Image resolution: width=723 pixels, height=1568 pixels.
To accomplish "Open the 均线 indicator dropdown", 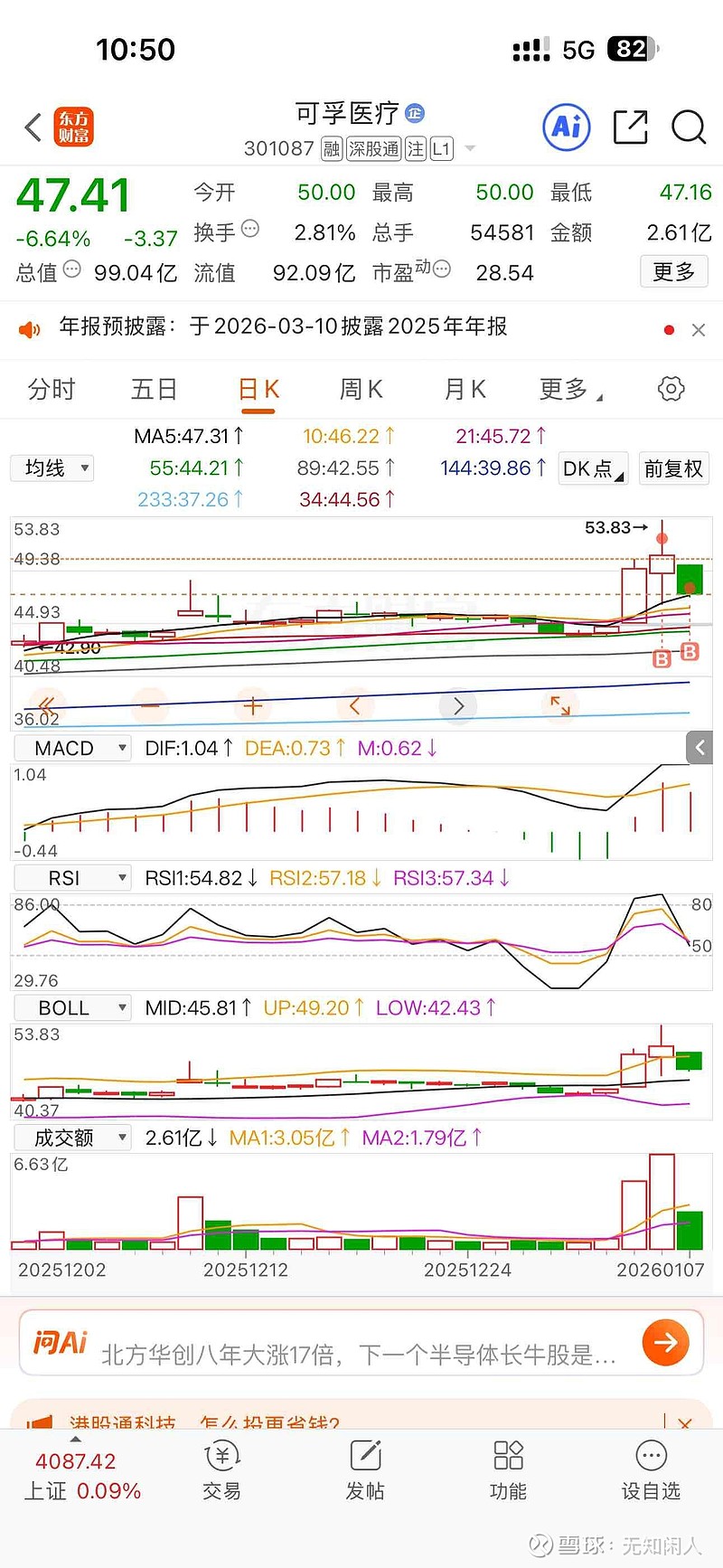I will tap(52, 468).
